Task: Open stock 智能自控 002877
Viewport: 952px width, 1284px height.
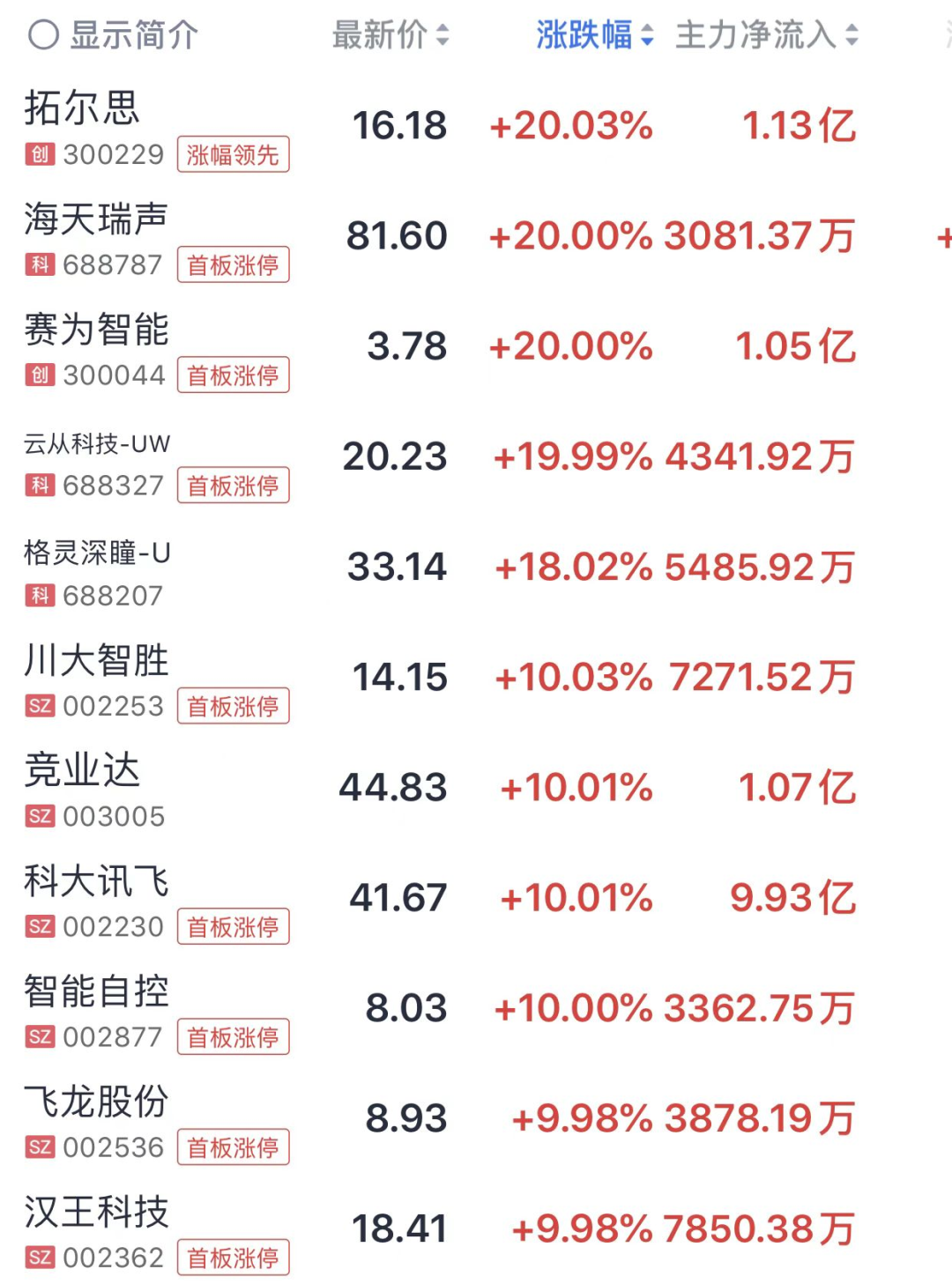Action: click(x=95, y=991)
